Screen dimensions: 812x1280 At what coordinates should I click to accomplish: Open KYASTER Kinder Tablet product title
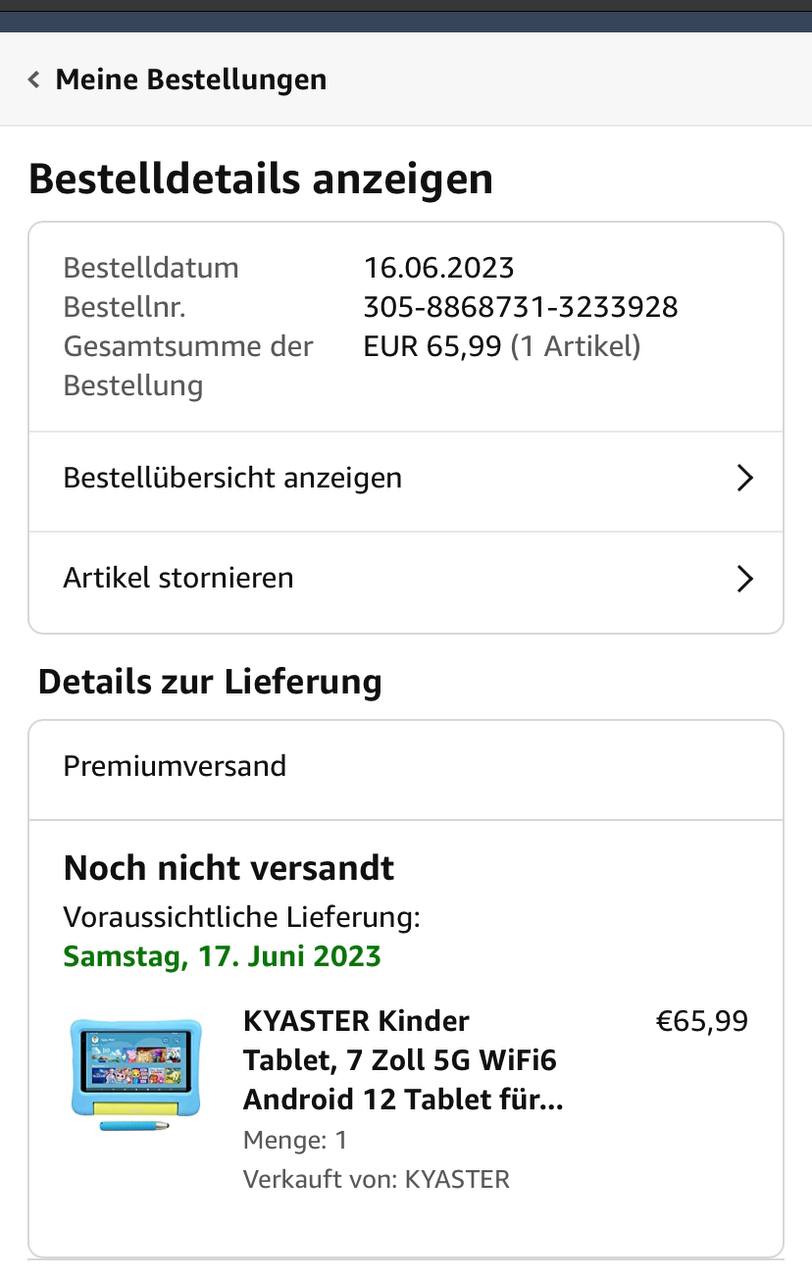click(x=402, y=1060)
